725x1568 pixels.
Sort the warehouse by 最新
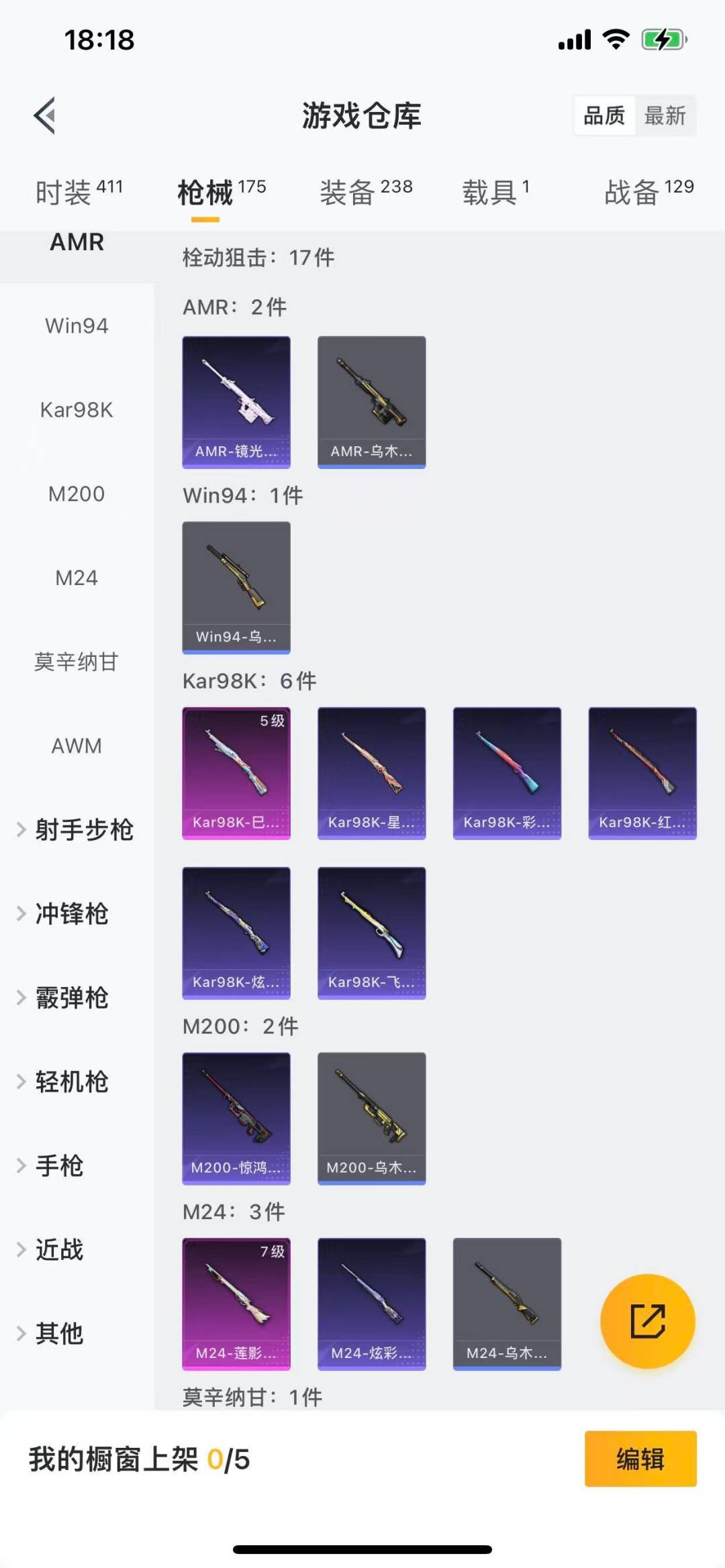click(665, 115)
